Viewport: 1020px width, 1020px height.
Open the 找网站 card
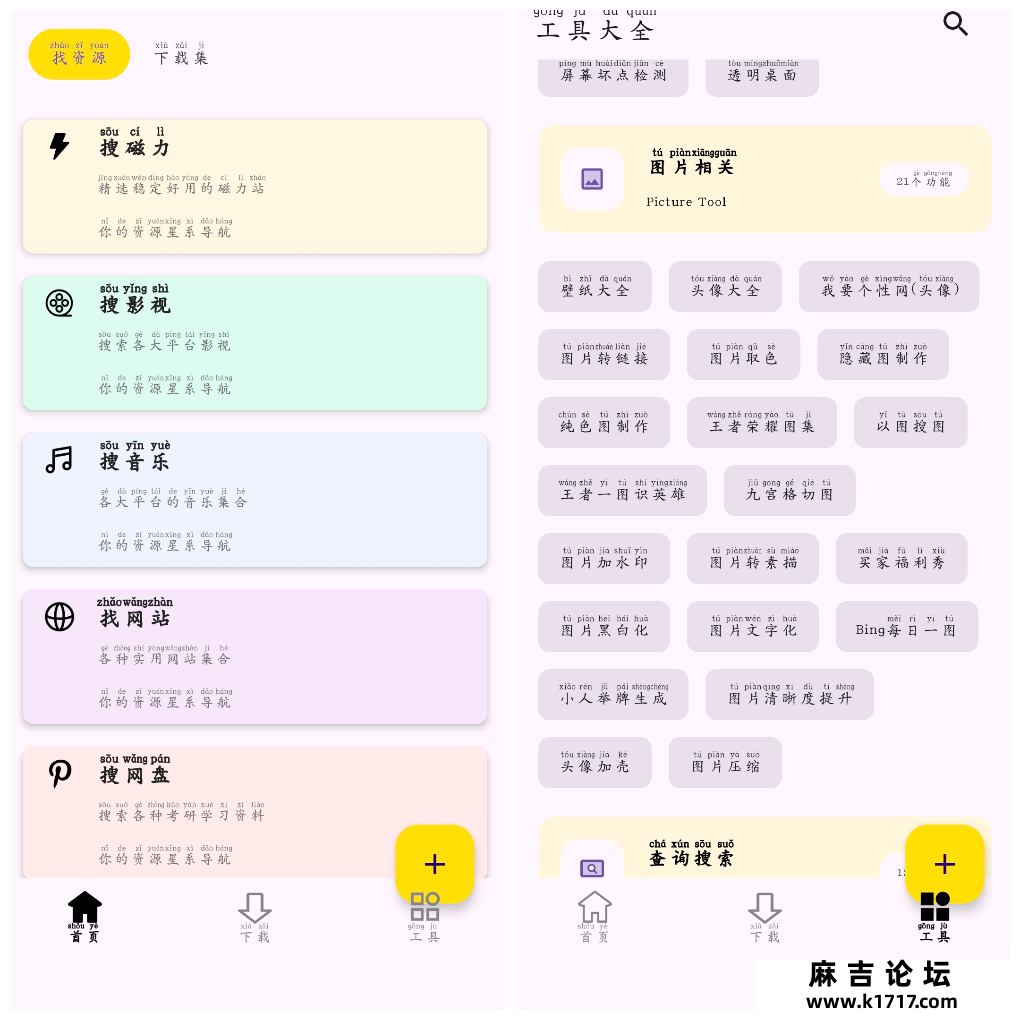click(x=254, y=657)
